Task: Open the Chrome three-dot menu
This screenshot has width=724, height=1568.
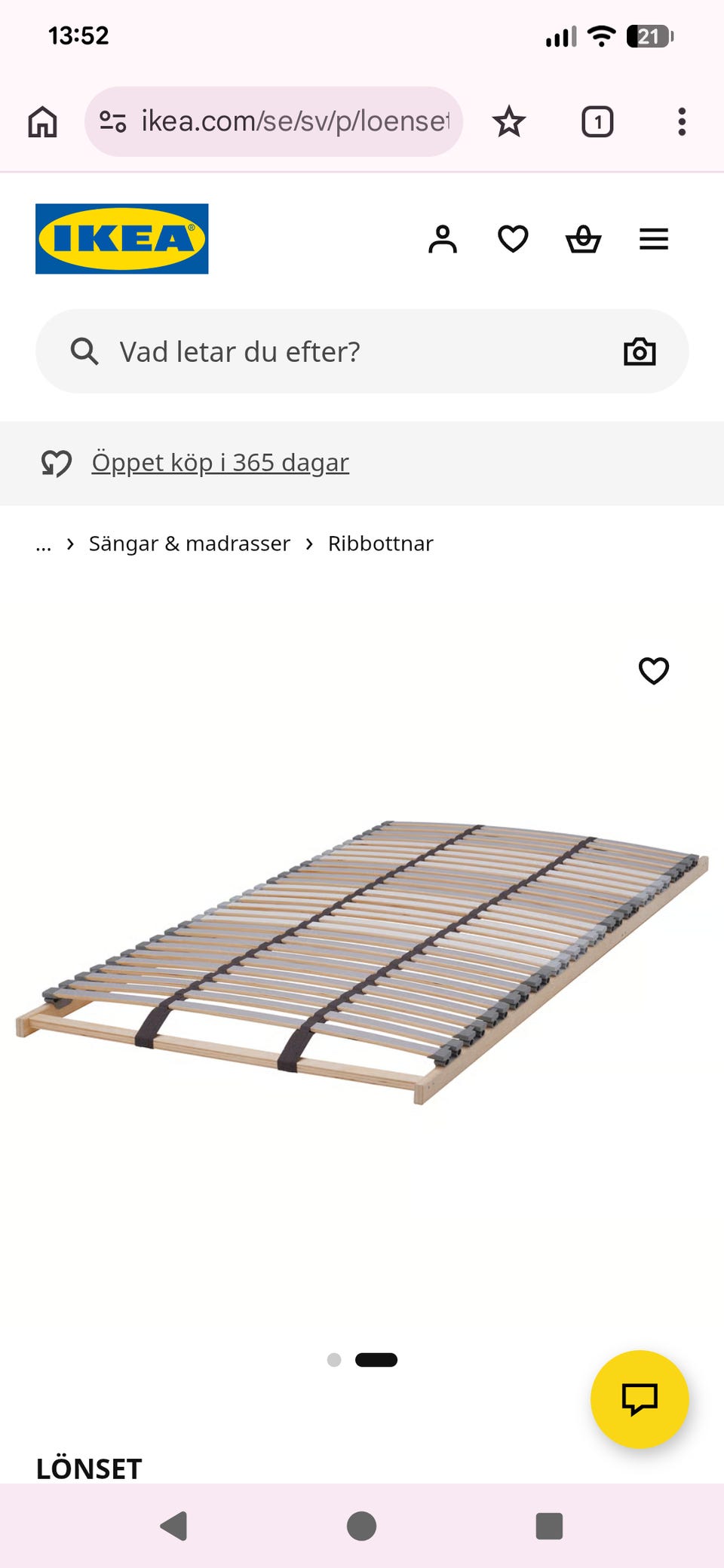Action: pyautogui.click(x=682, y=121)
